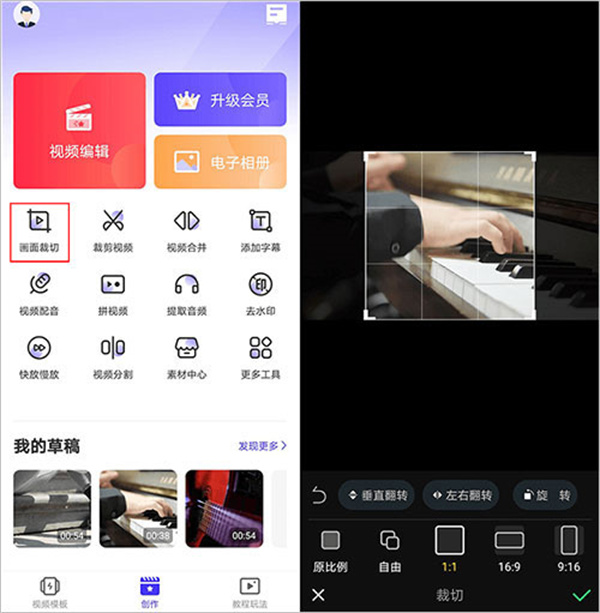Open 去水印 watermark removal
Image resolution: width=600 pixels, height=613 pixels.
(260, 294)
